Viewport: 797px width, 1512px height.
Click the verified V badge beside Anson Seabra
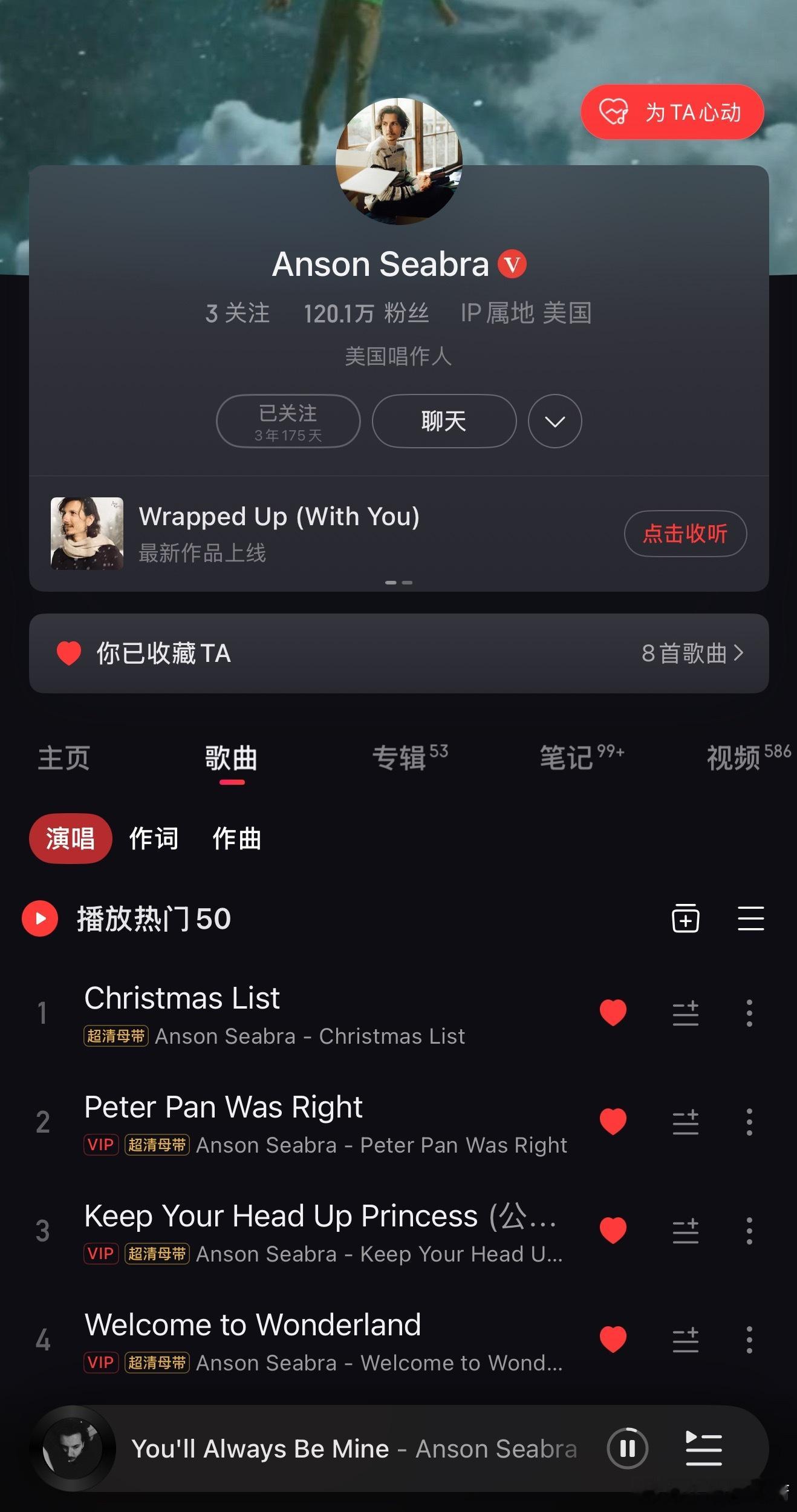click(x=512, y=263)
